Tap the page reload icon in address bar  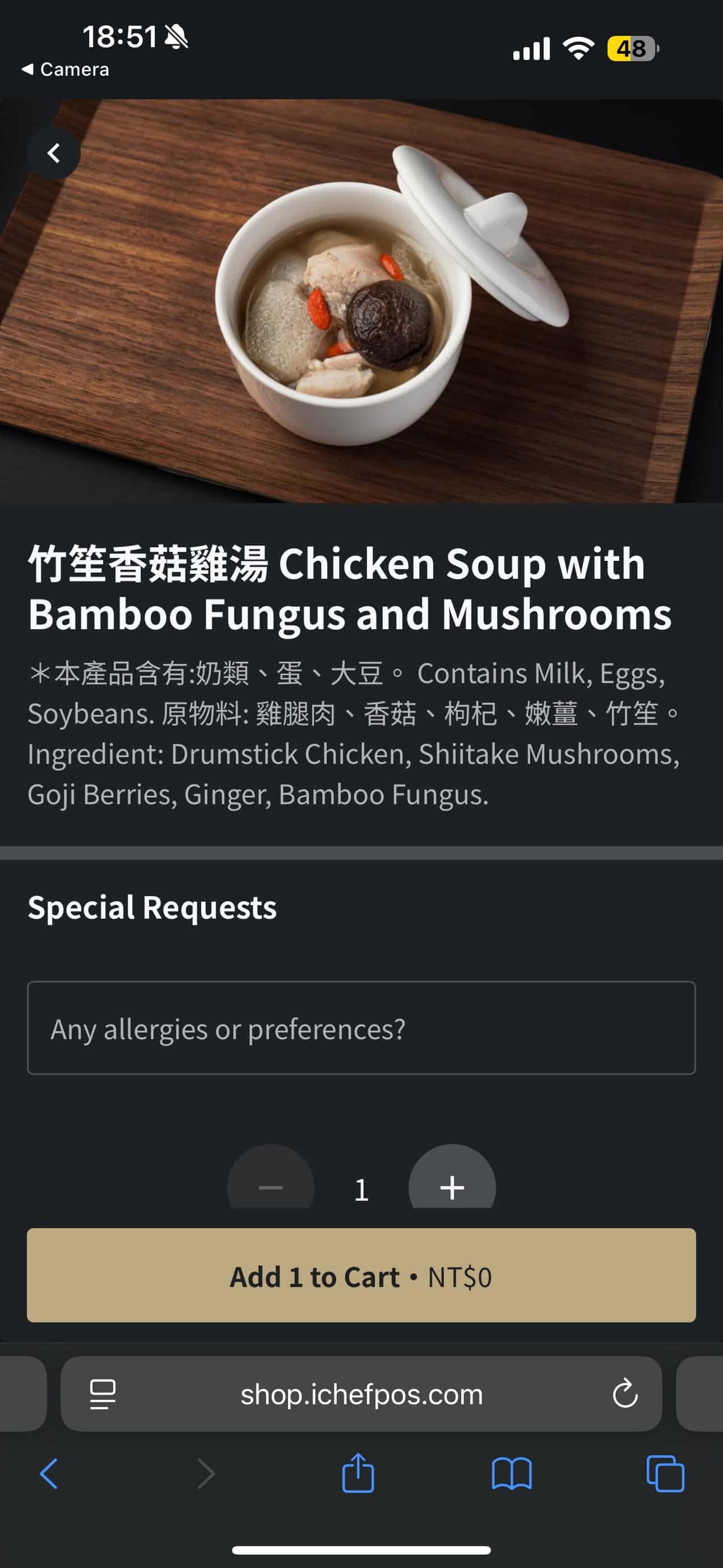(x=625, y=1395)
